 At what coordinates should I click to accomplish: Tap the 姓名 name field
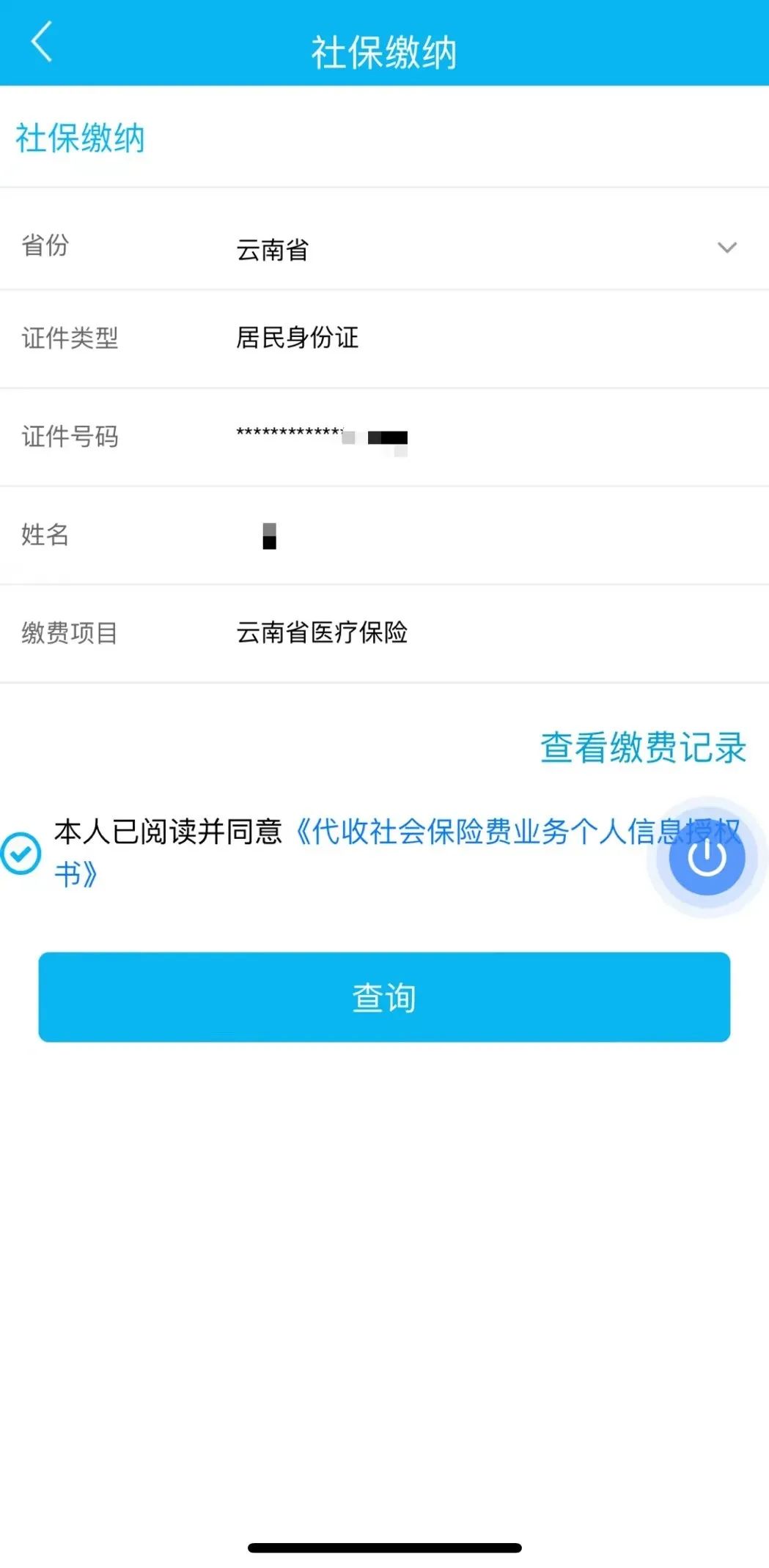(384, 536)
